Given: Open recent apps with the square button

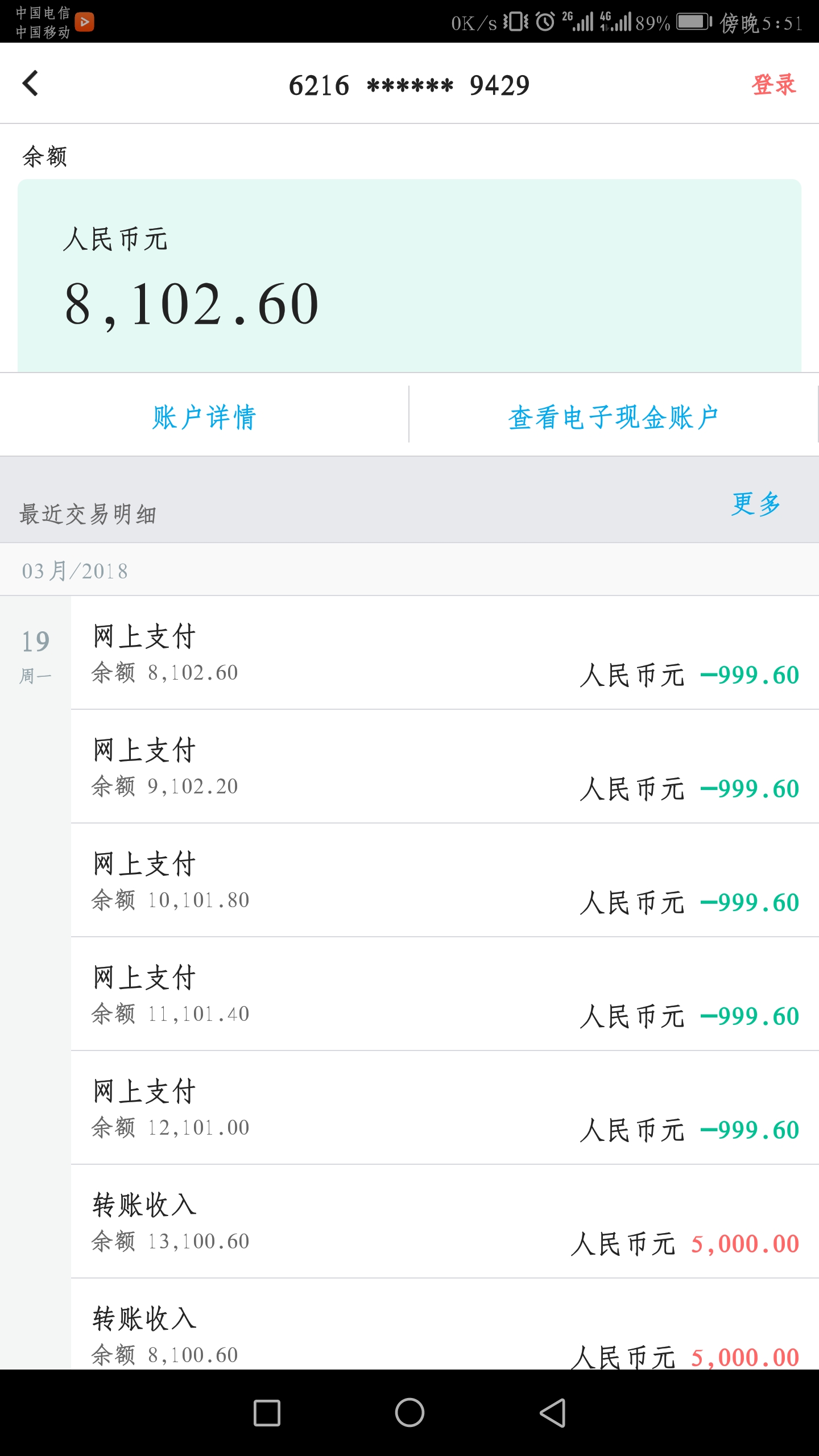Looking at the screenshot, I should click(x=267, y=1413).
